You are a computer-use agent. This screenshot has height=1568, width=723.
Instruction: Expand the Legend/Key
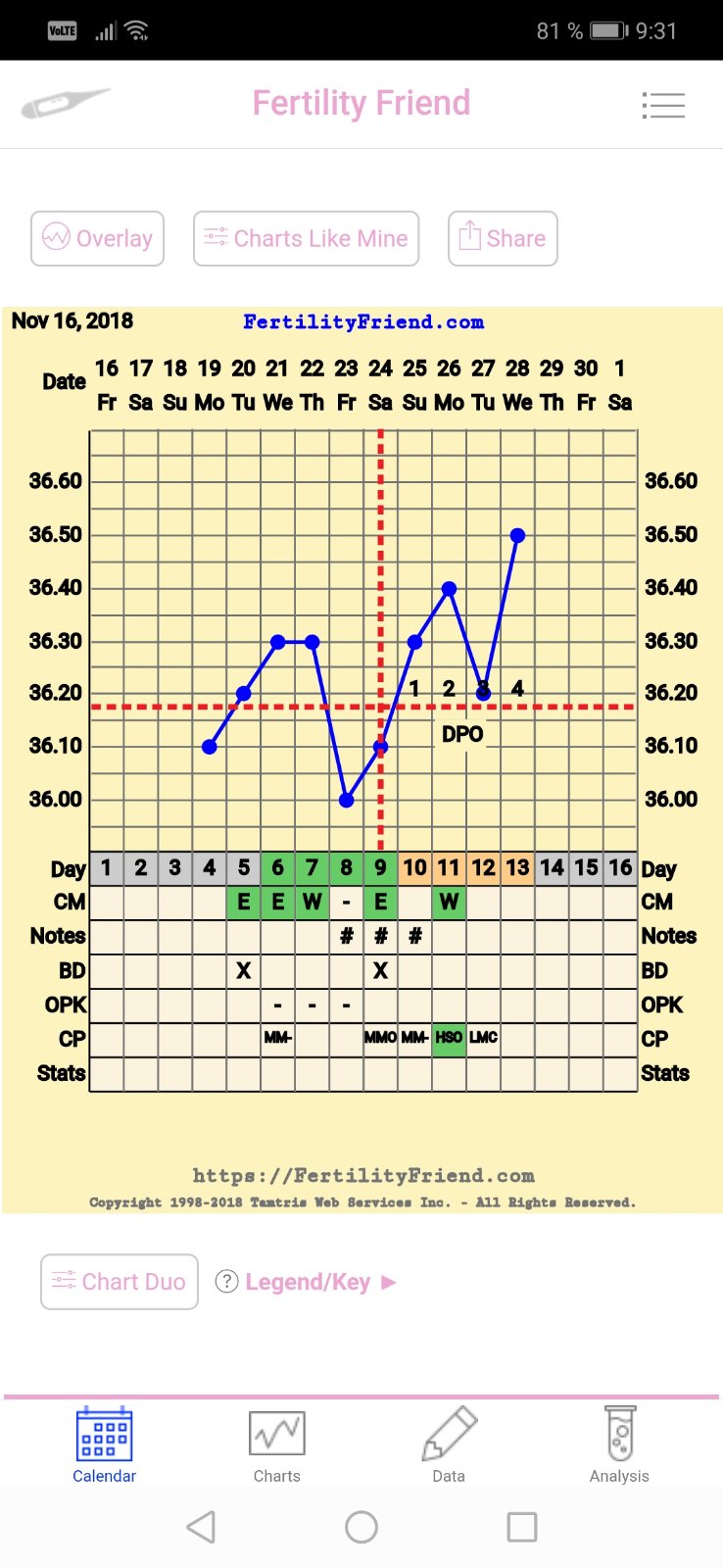[308, 1282]
